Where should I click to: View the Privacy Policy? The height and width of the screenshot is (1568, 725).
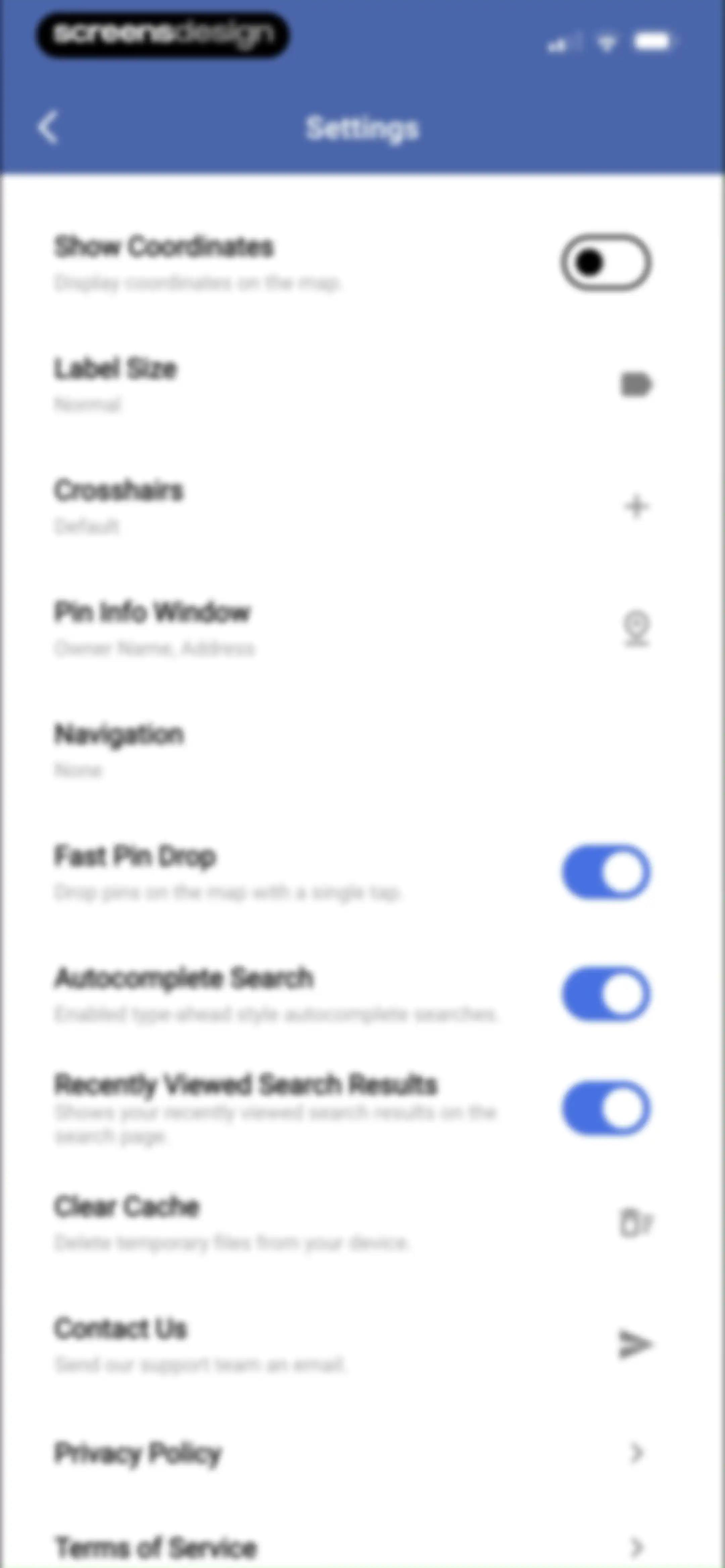pyautogui.click(x=362, y=1454)
